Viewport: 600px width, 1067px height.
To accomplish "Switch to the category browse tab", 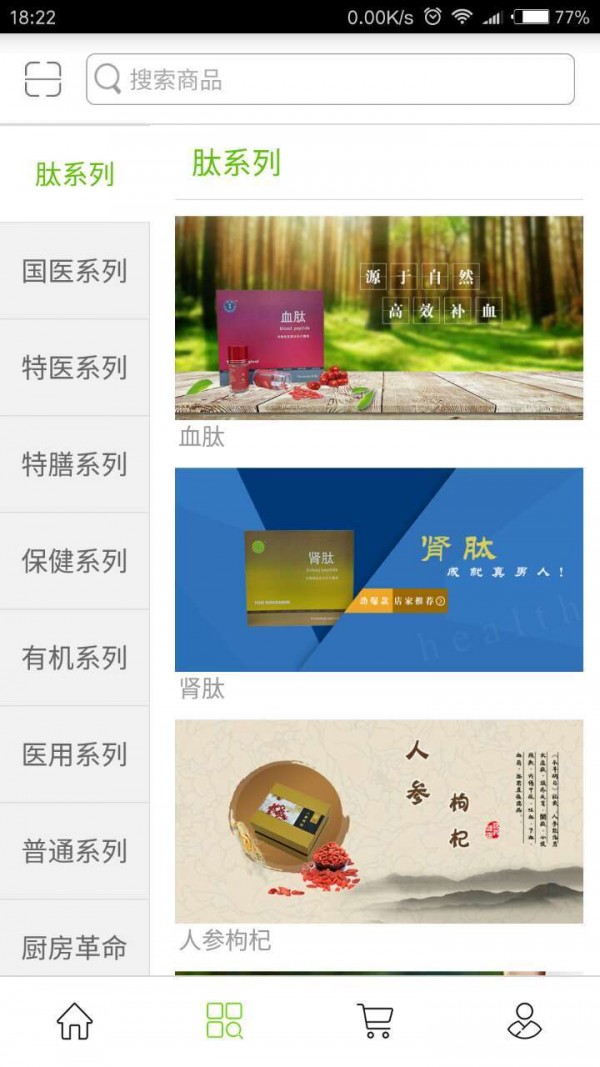I will click(225, 1021).
